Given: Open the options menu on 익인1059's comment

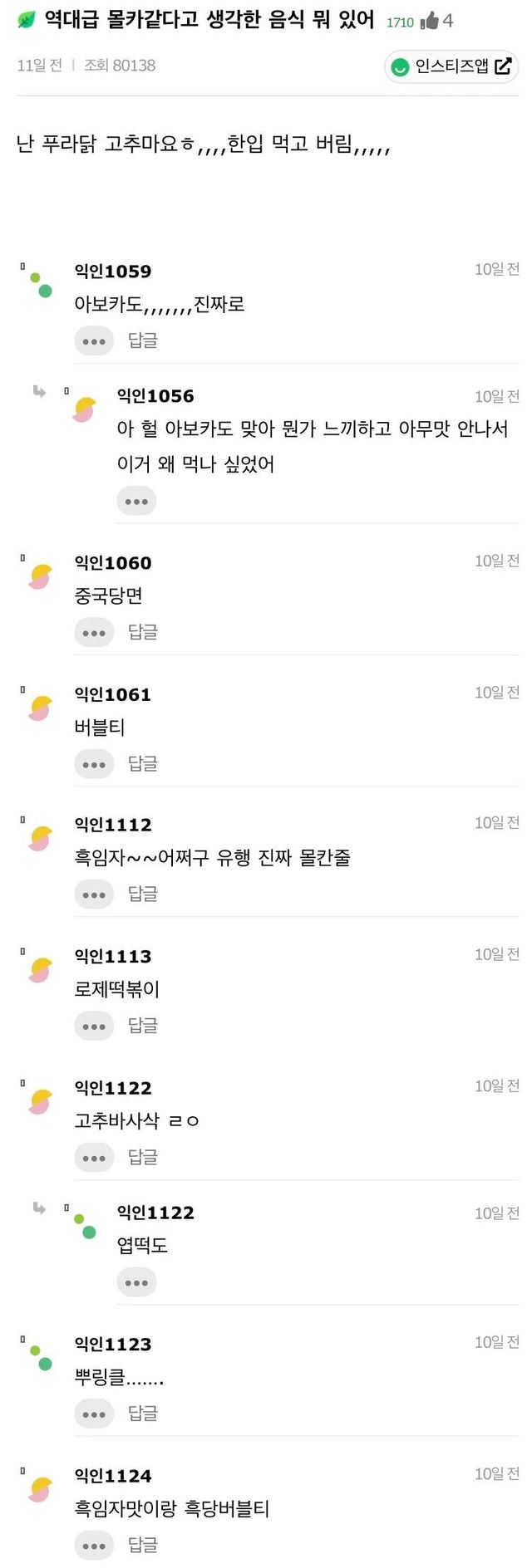Looking at the screenshot, I should coord(94,341).
